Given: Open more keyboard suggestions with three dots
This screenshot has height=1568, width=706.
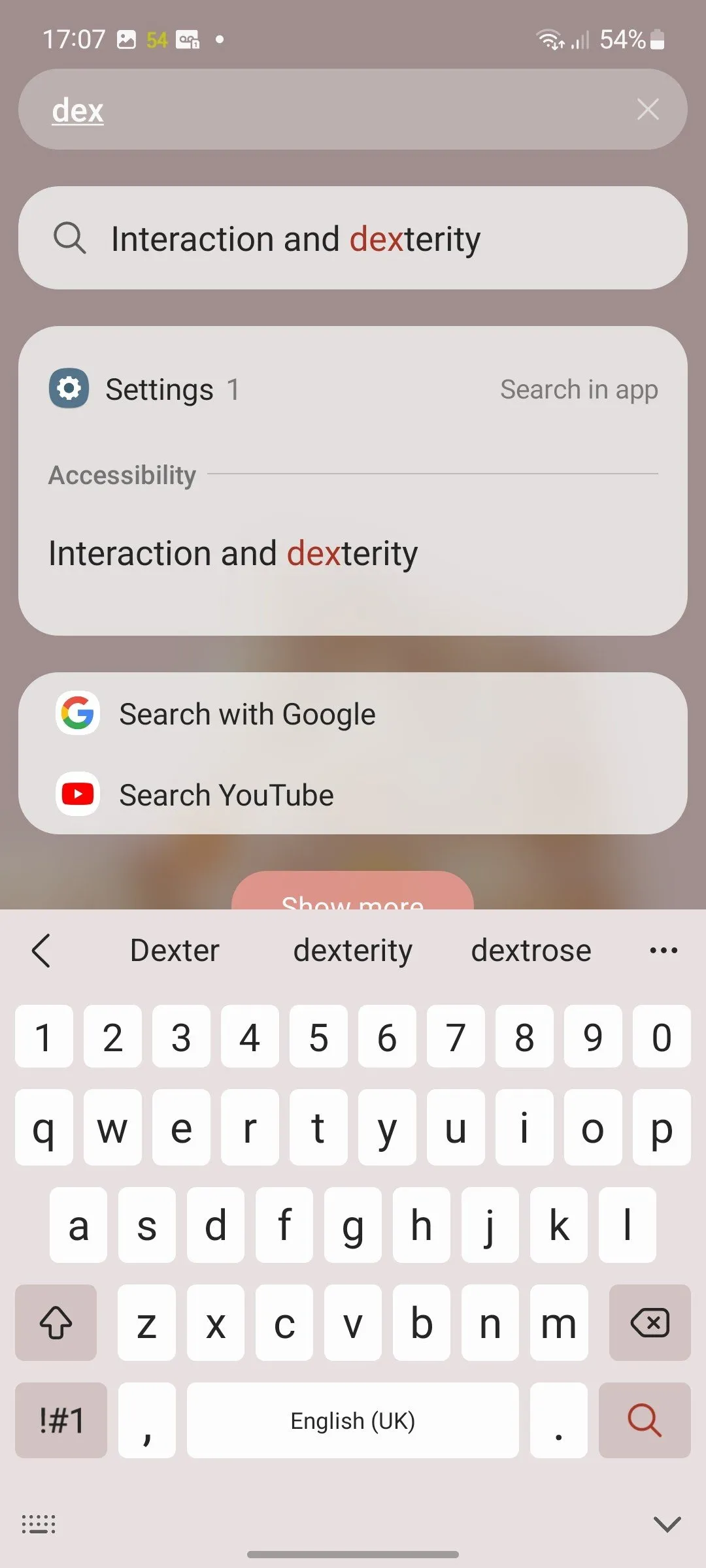Looking at the screenshot, I should [664, 951].
